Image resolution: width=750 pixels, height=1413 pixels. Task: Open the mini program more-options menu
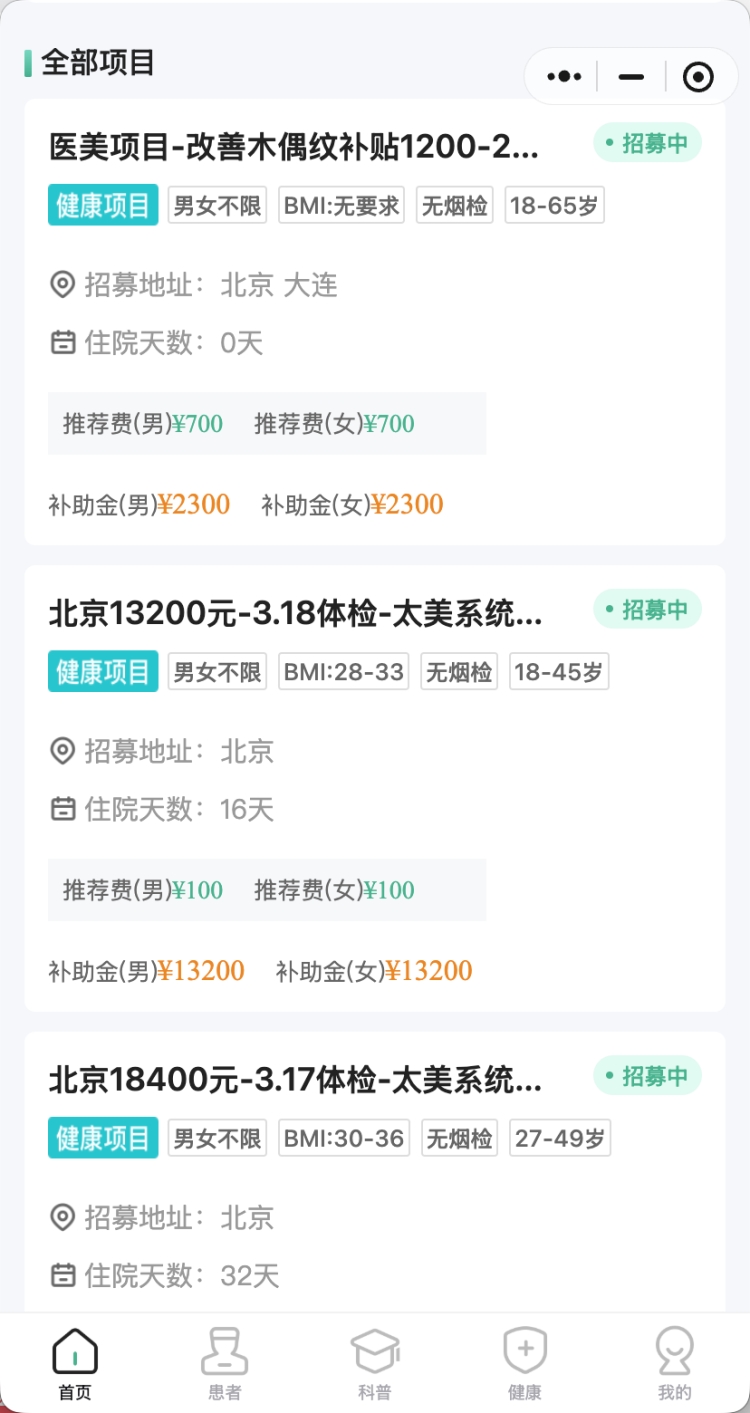pyautogui.click(x=564, y=76)
